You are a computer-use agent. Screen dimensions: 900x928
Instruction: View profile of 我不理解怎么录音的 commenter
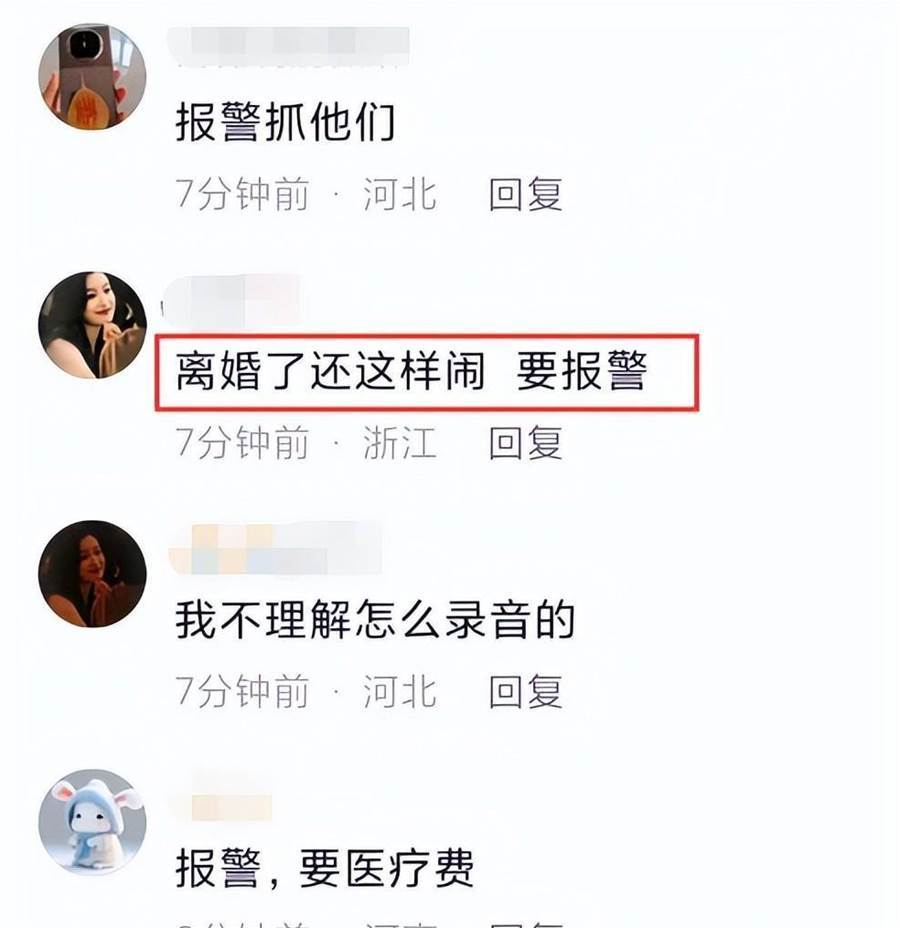(x=92, y=573)
